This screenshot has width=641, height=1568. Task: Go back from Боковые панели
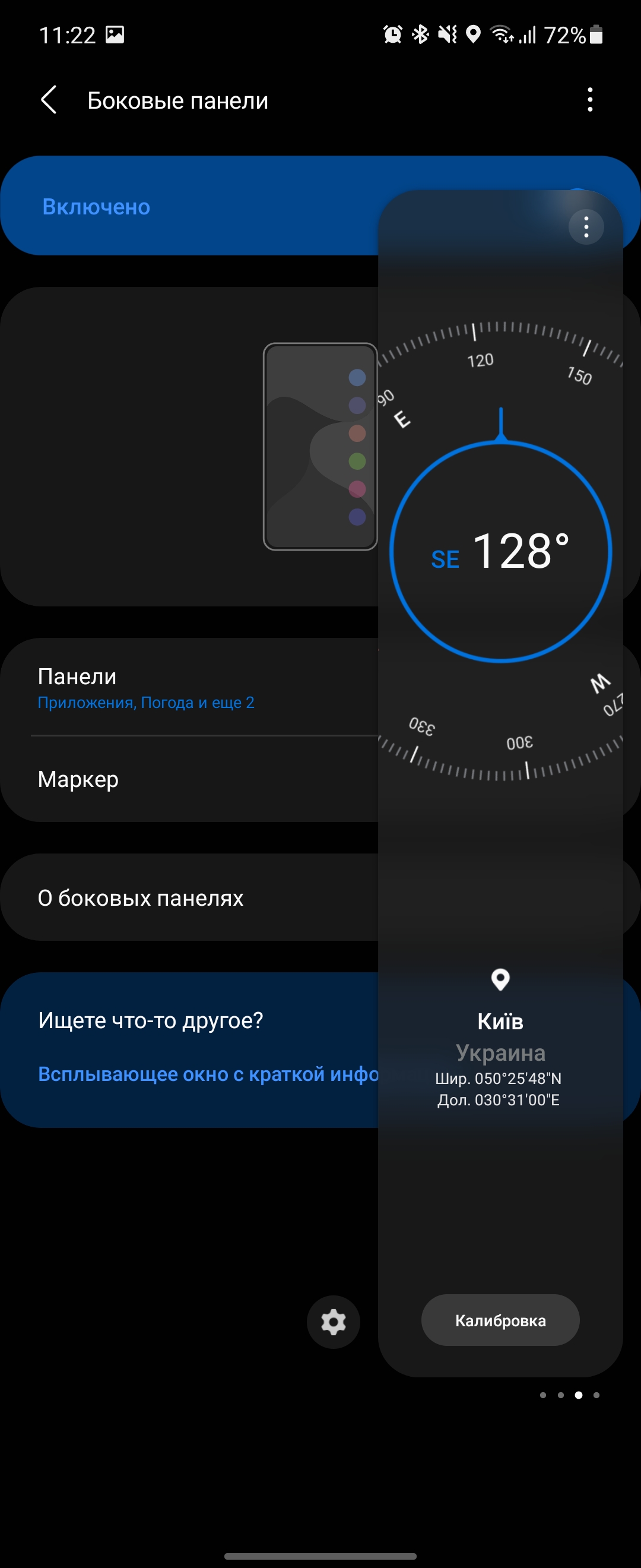(x=49, y=100)
